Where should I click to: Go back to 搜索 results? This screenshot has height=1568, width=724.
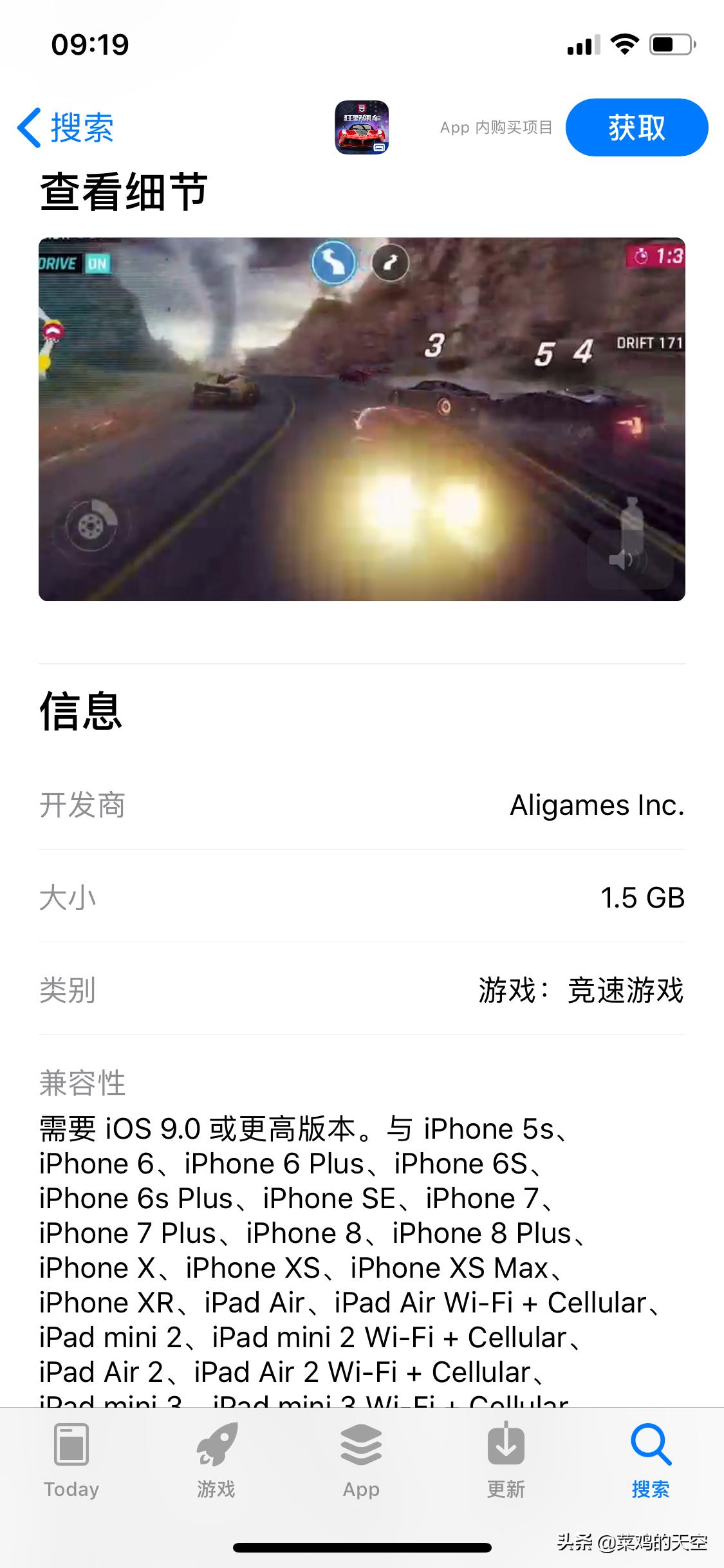(66, 127)
